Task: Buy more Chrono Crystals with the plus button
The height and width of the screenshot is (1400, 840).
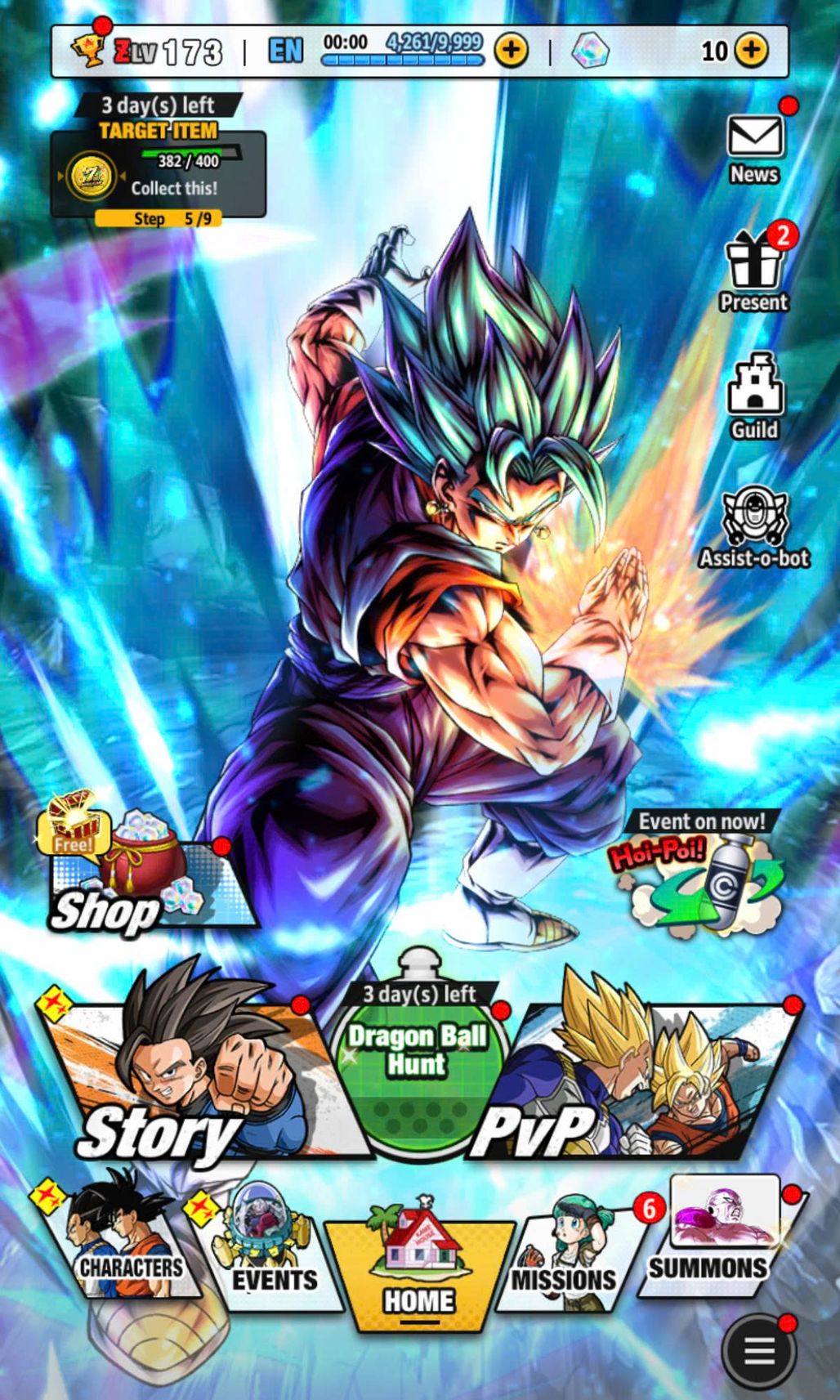Action: click(x=751, y=51)
